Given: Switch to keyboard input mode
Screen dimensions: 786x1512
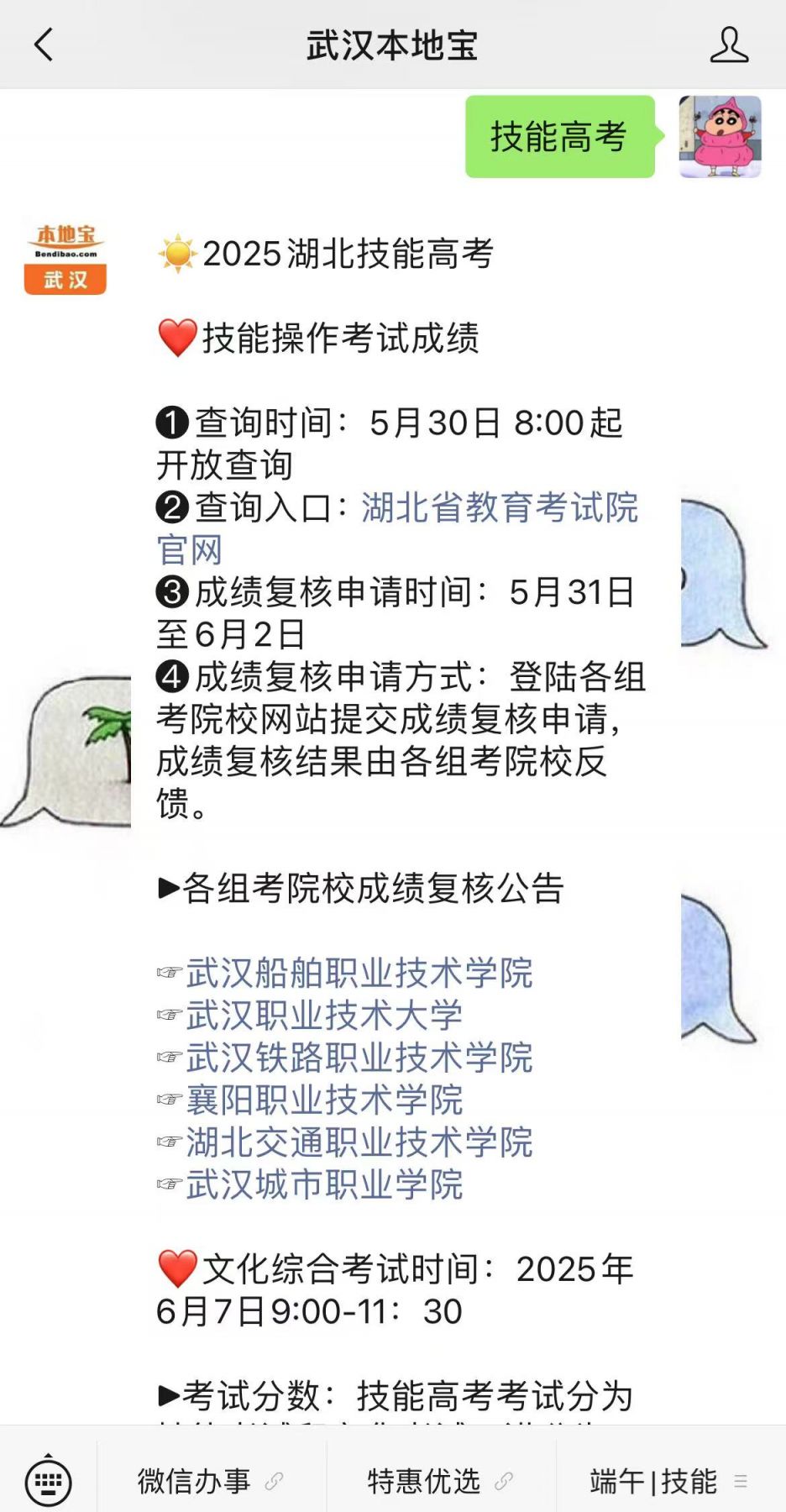Looking at the screenshot, I should pos(48,1482).
